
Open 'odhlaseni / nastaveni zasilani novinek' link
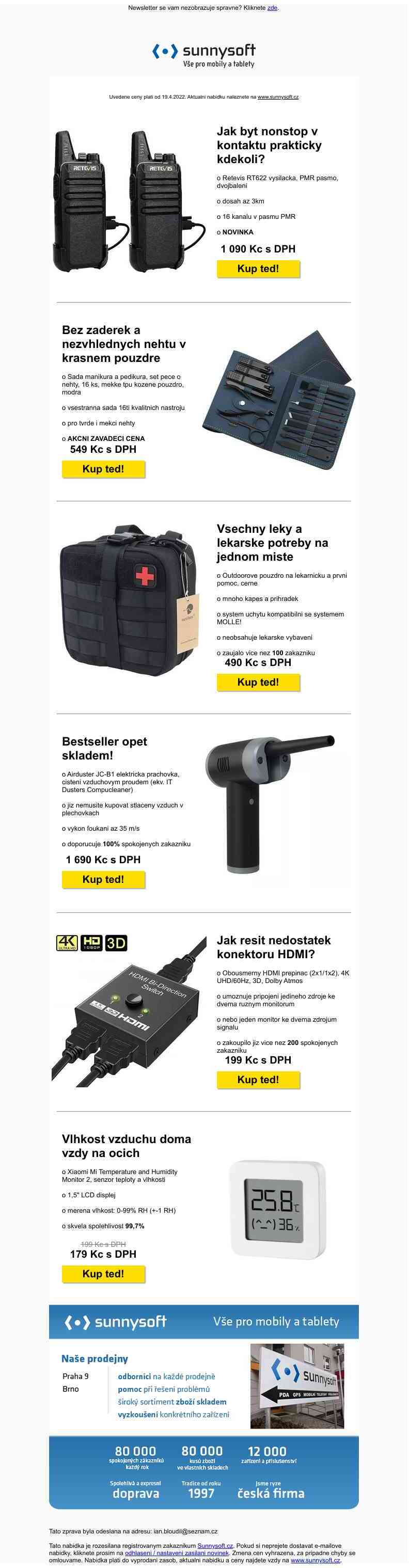point(177,1553)
